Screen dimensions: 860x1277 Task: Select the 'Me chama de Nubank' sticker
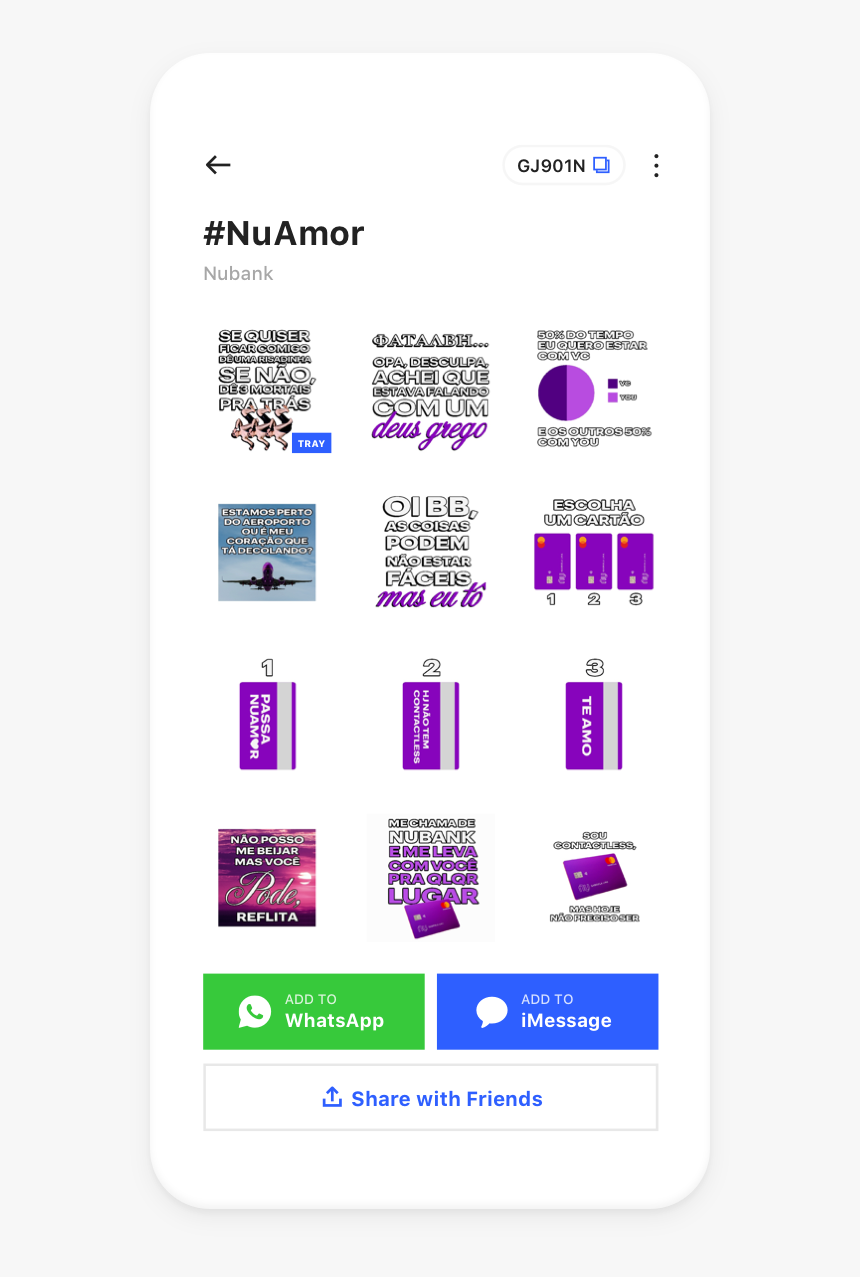[x=430, y=878]
